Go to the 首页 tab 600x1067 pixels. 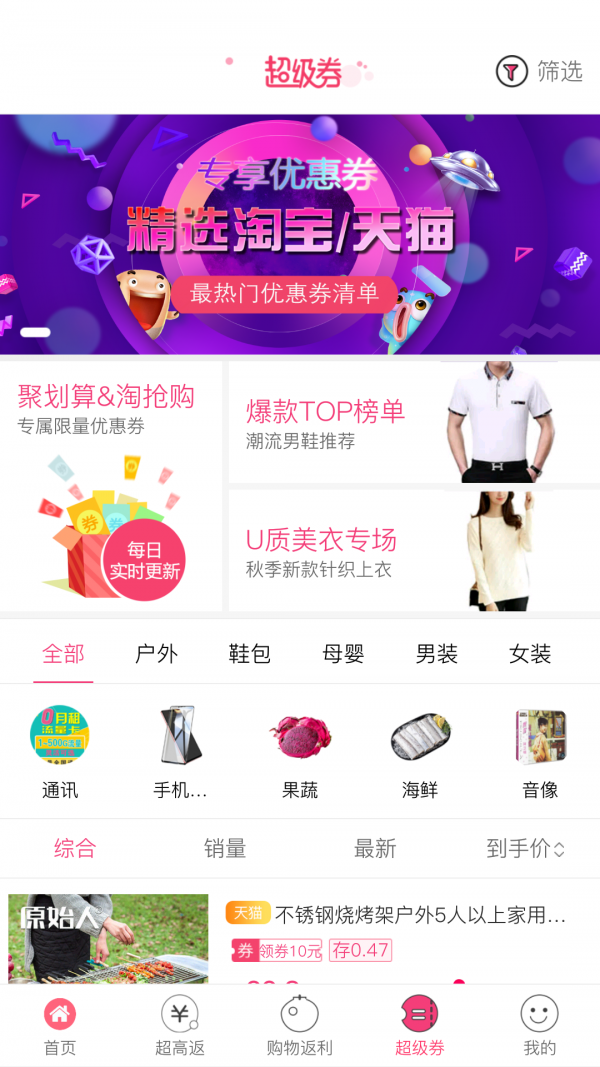[x=60, y=1026]
